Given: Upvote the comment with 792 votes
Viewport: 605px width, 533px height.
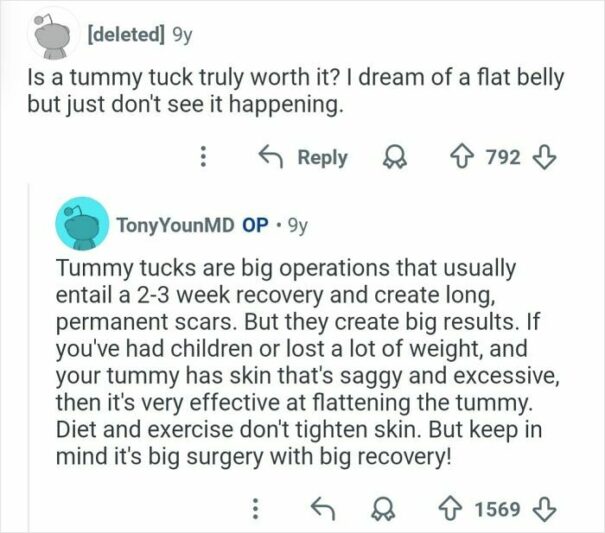Looking at the screenshot, I should coord(463,158).
